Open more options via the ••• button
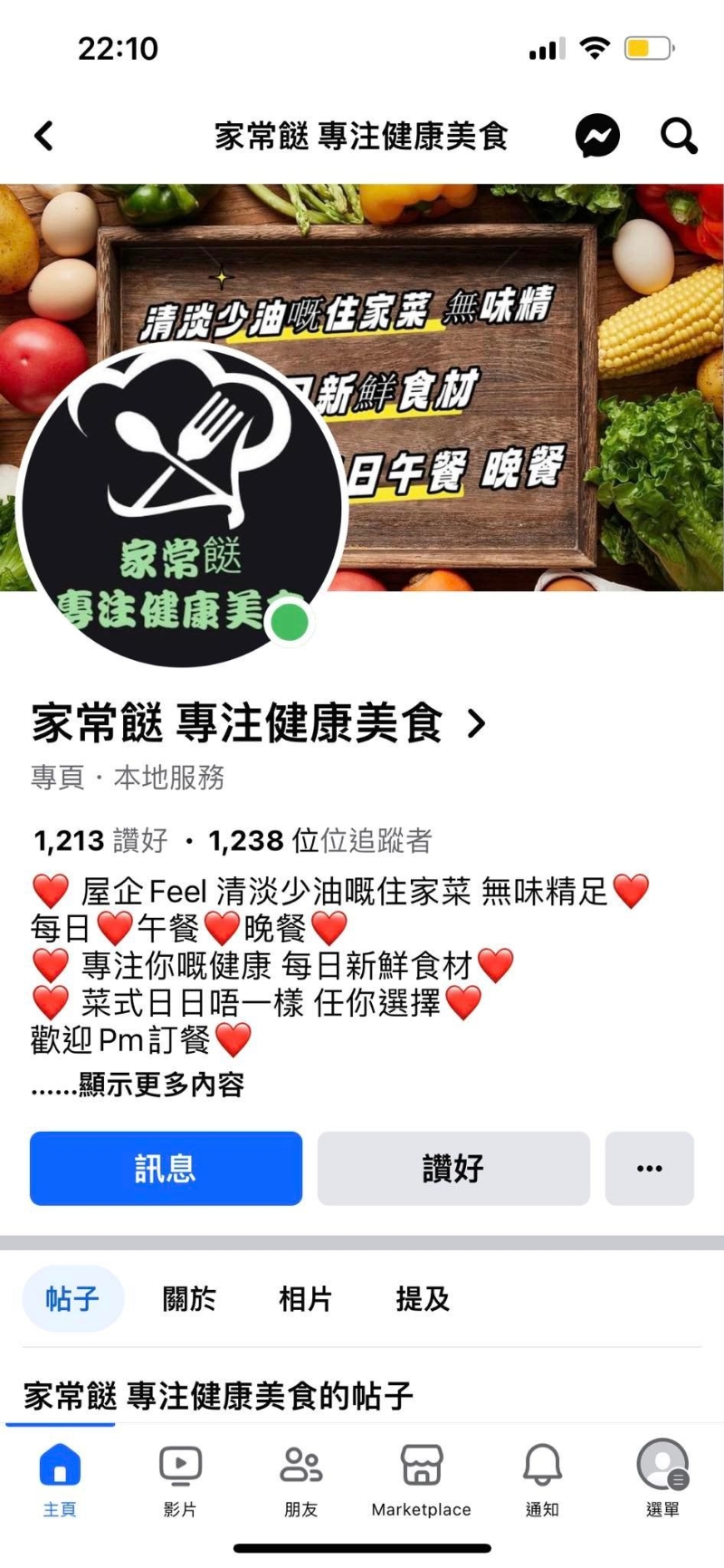Screen dimensions: 724x1568 pos(650,1169)
